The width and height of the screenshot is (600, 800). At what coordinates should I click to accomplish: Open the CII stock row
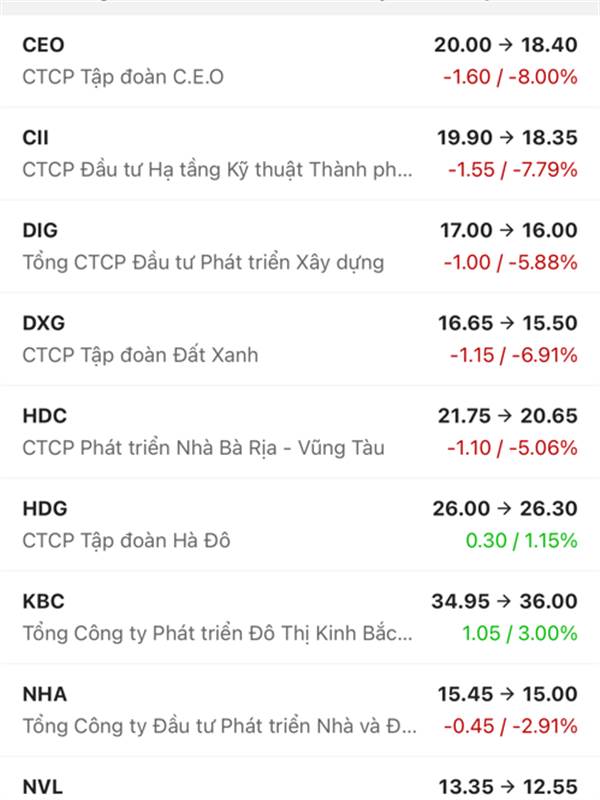300,154
